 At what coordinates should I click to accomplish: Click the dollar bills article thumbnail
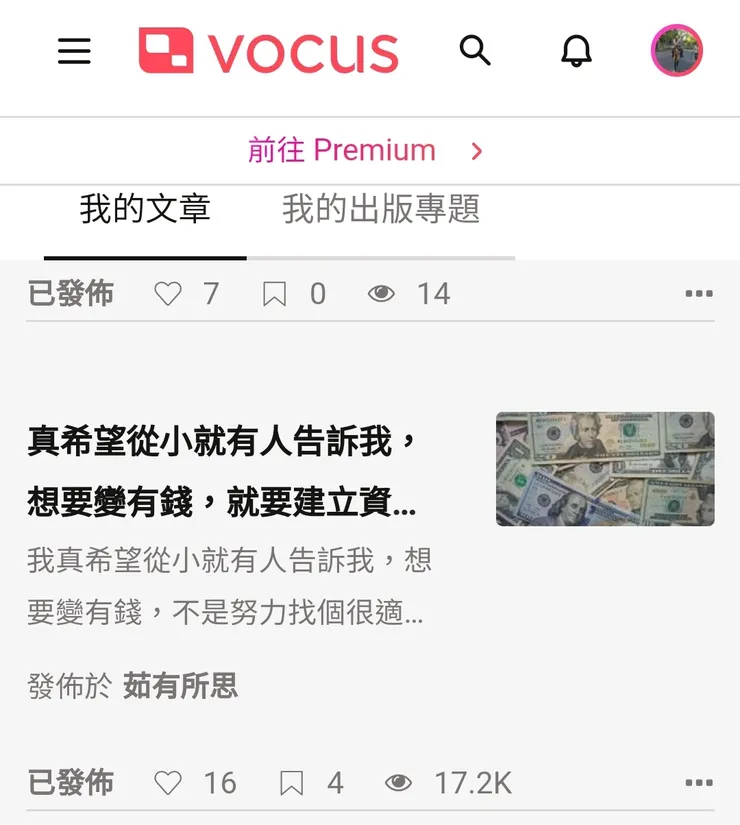point(604,469)
